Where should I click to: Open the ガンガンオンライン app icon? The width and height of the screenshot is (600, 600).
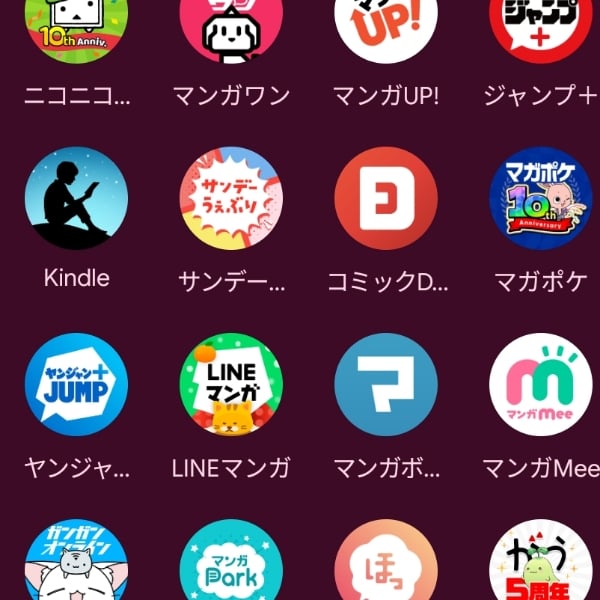pyautogui.click(x=77, y=565)
